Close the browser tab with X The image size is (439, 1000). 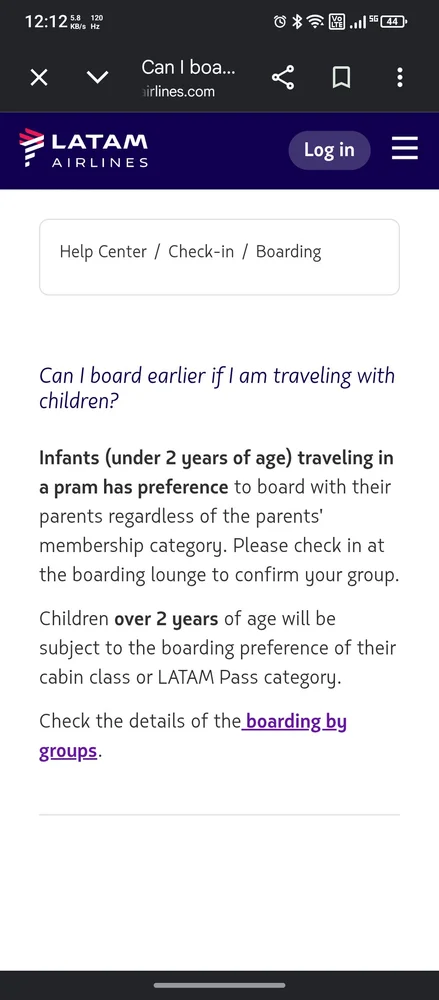point(39,78)
